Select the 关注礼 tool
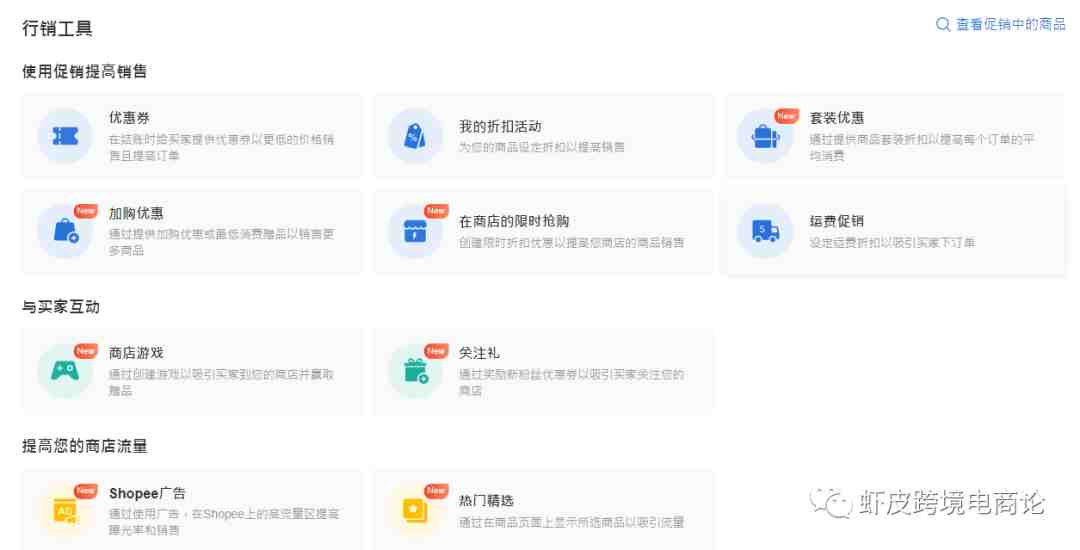 click(543, 371)
